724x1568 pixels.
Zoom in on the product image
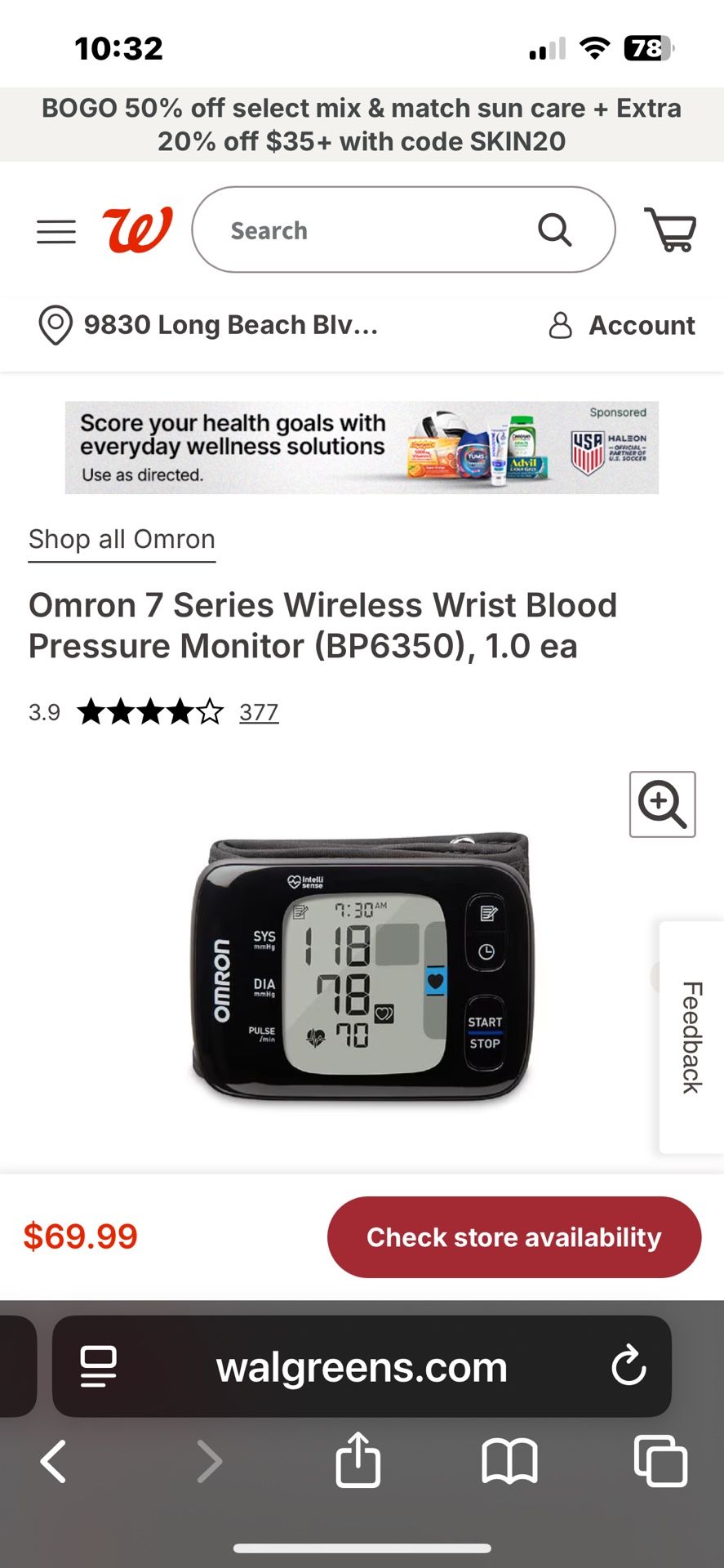pyautogui.click(x=662, y=804)
